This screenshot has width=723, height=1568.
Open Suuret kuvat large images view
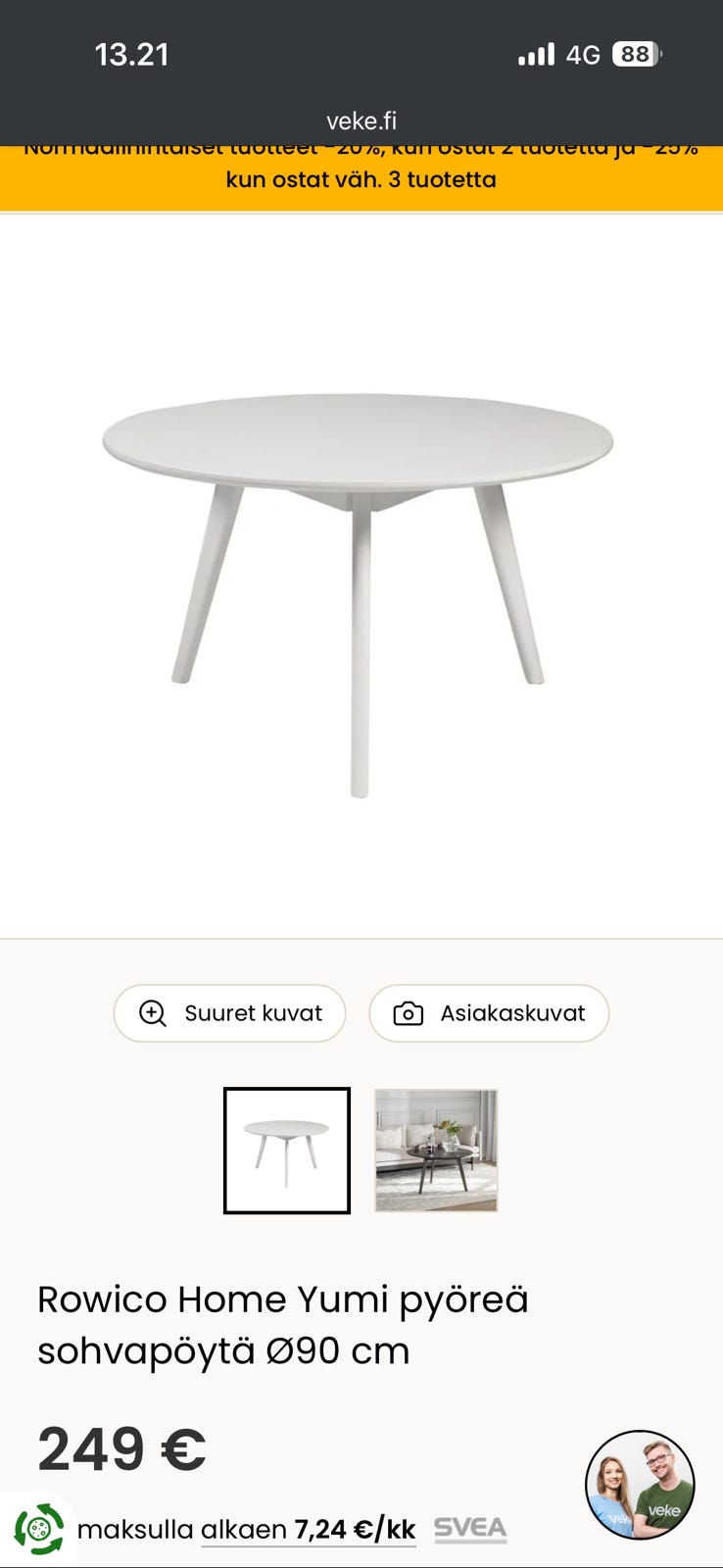229,1013
